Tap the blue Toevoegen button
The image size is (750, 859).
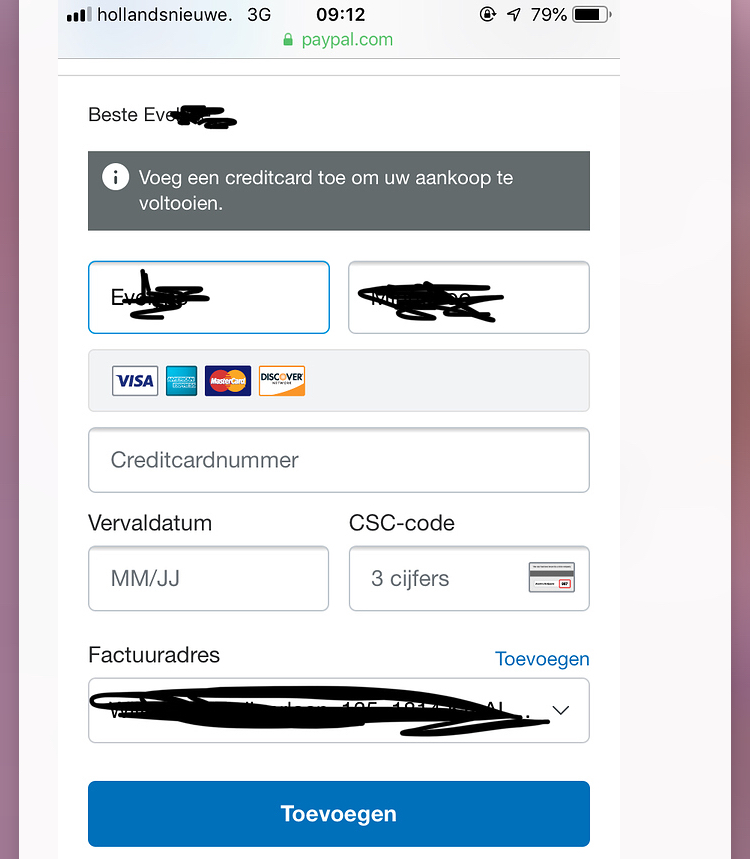click(x=338, y=814)
